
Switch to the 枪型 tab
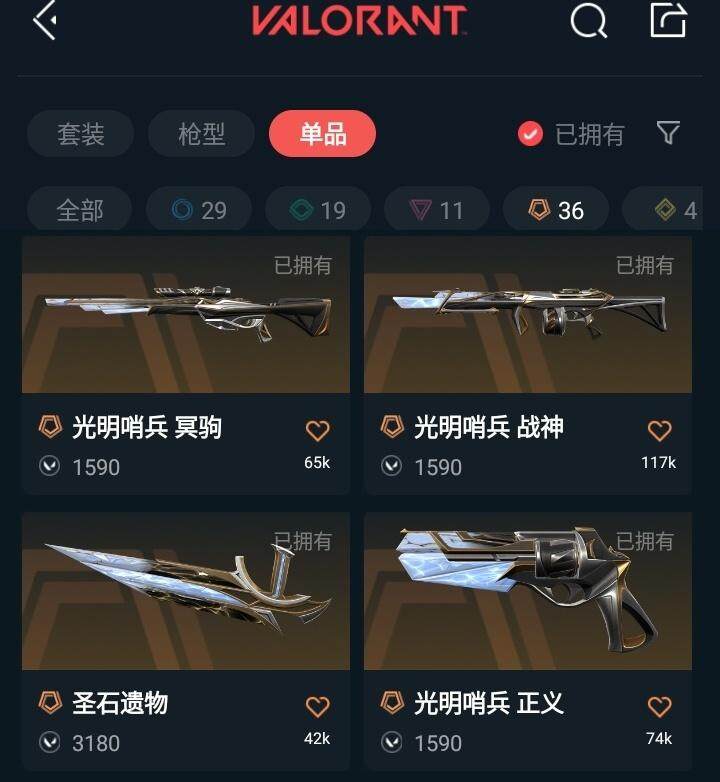point(201,134)
